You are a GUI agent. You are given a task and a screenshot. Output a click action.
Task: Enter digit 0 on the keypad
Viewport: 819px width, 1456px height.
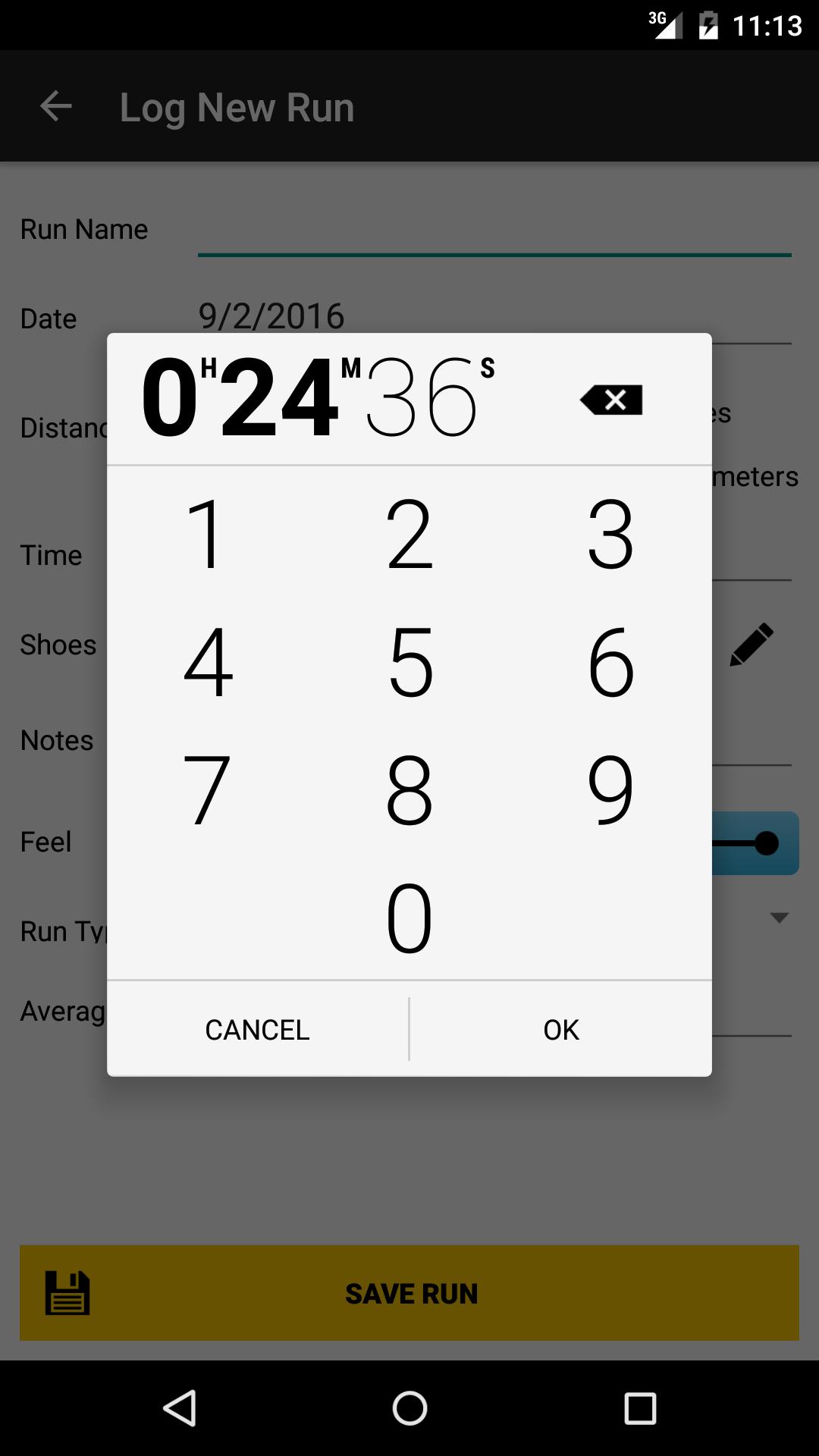coord(409,918)
